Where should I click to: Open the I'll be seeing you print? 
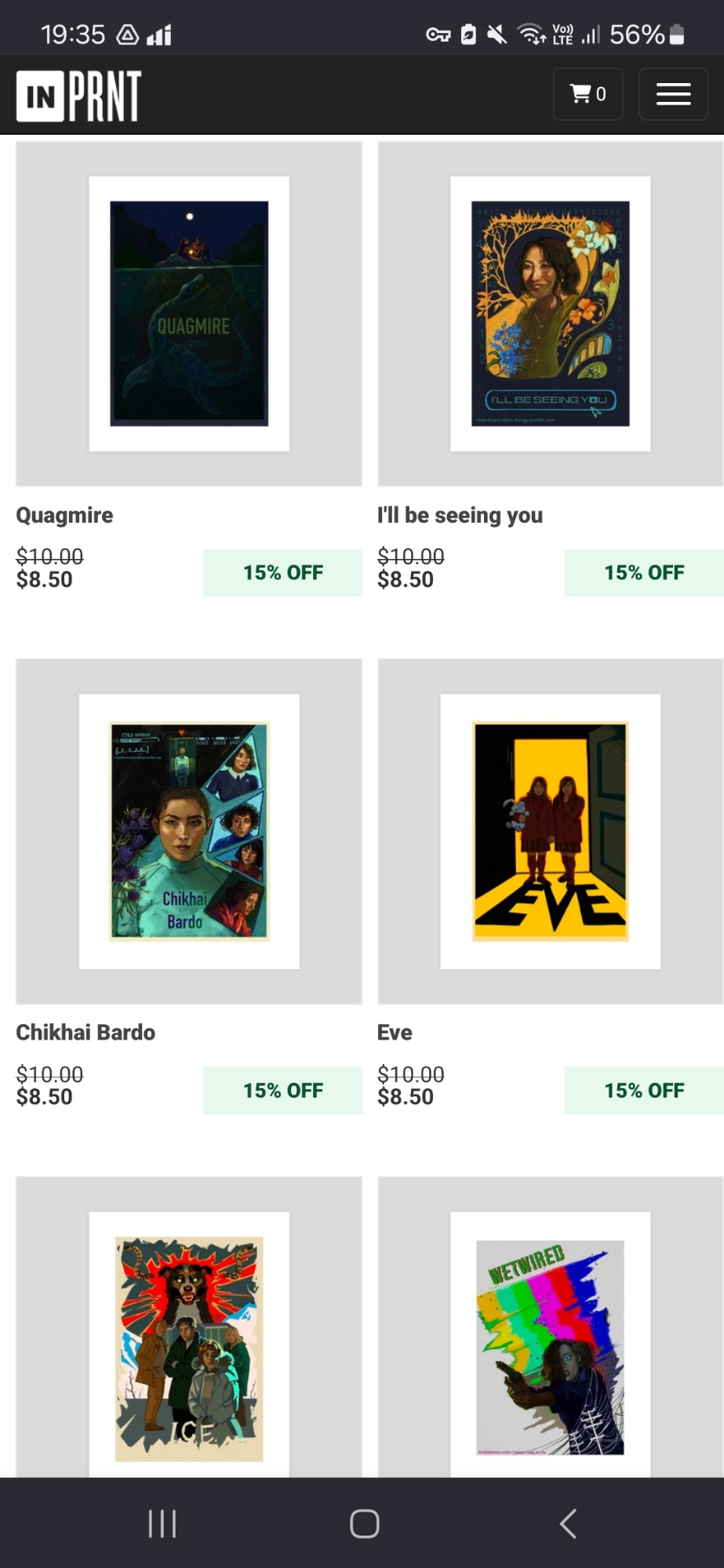(550, 314)
